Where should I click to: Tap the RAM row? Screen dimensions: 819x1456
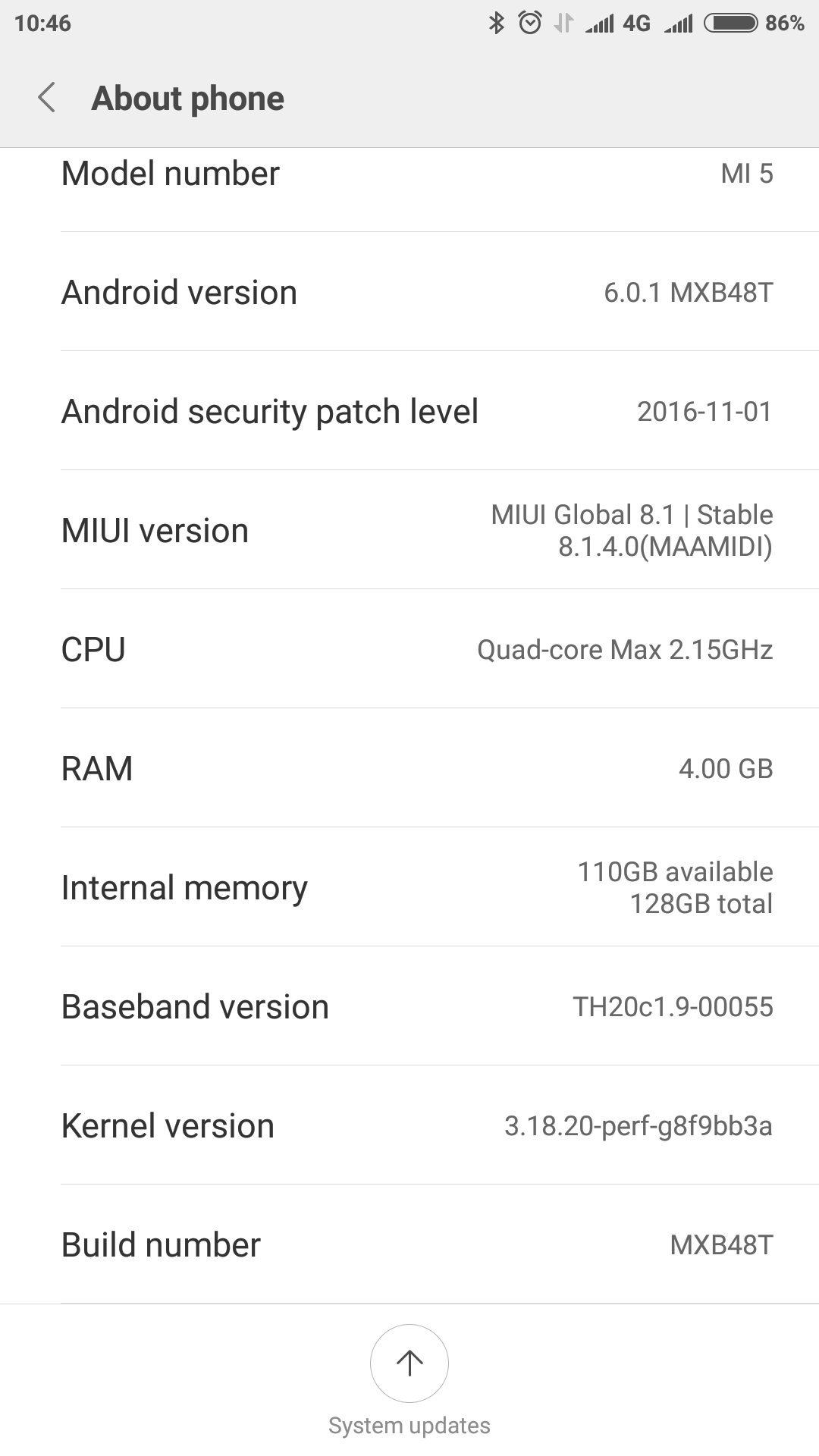(x=409, y=768)
